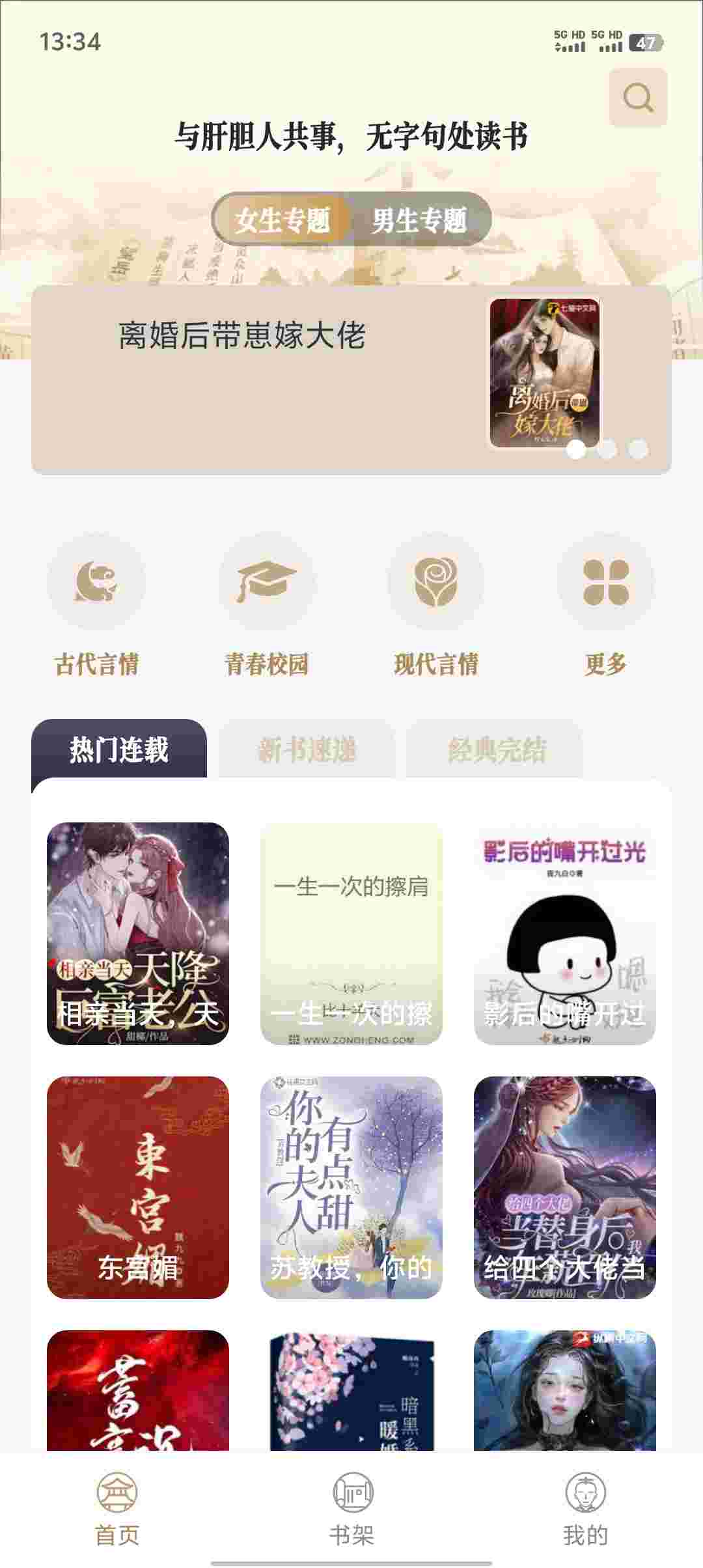Select the 热门连载 tab
Screen dimensions: 703x1568
(121, 750)
